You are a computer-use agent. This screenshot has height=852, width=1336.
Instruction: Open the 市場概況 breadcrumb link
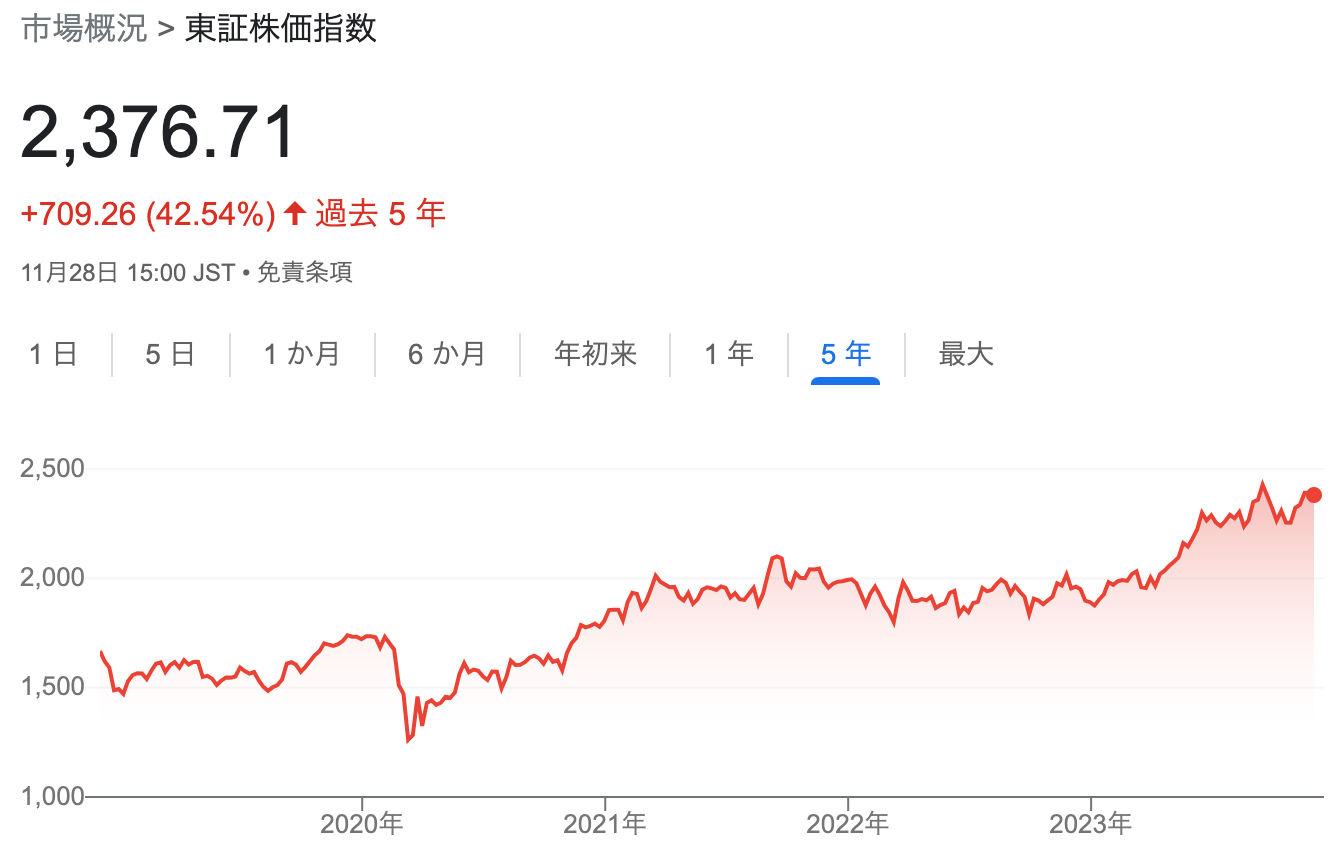coord(84,28)
